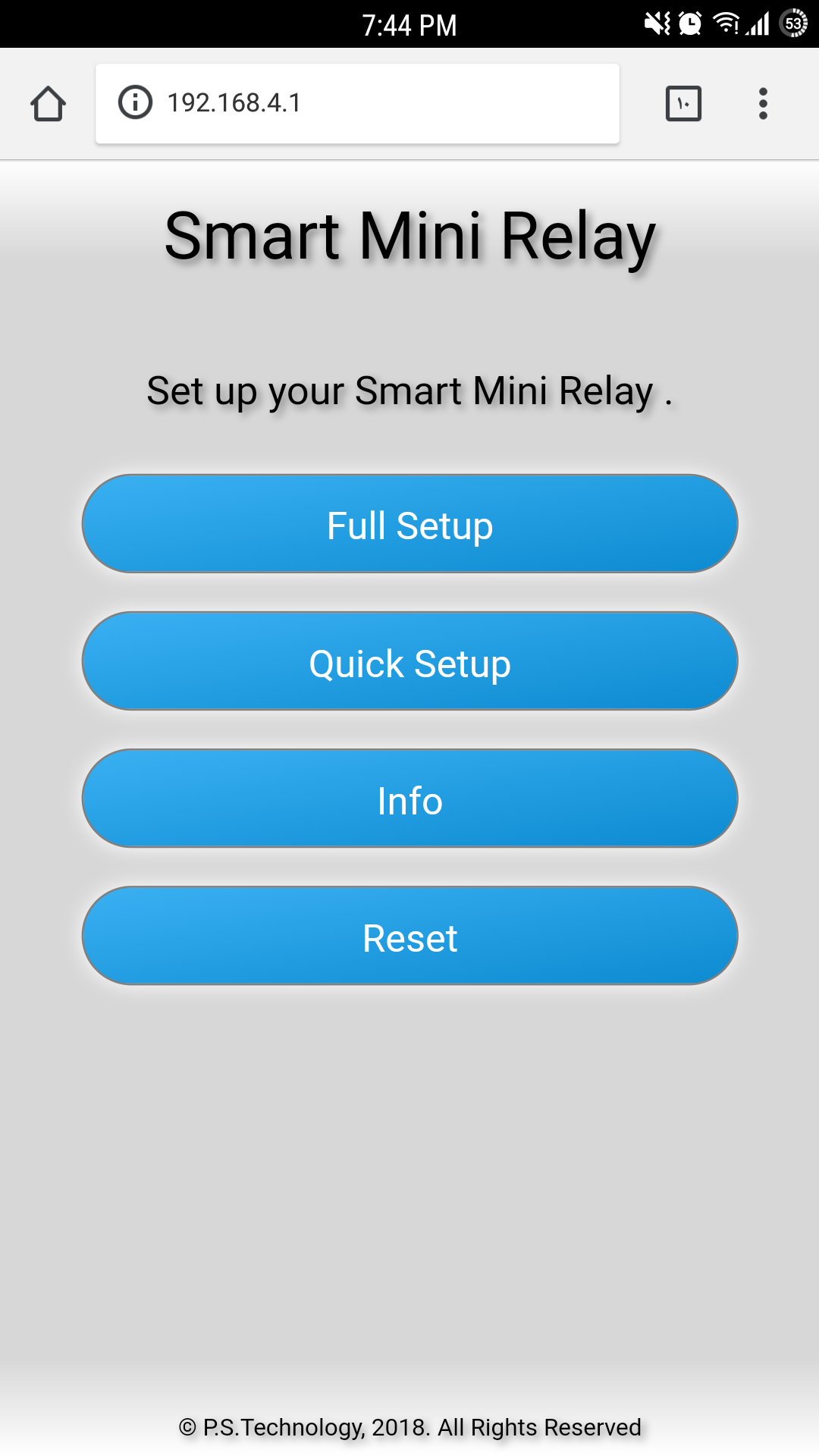View site info for 192.168.4.1
819x1456 pixels.
pyautogui.click(x=136, y=102)
